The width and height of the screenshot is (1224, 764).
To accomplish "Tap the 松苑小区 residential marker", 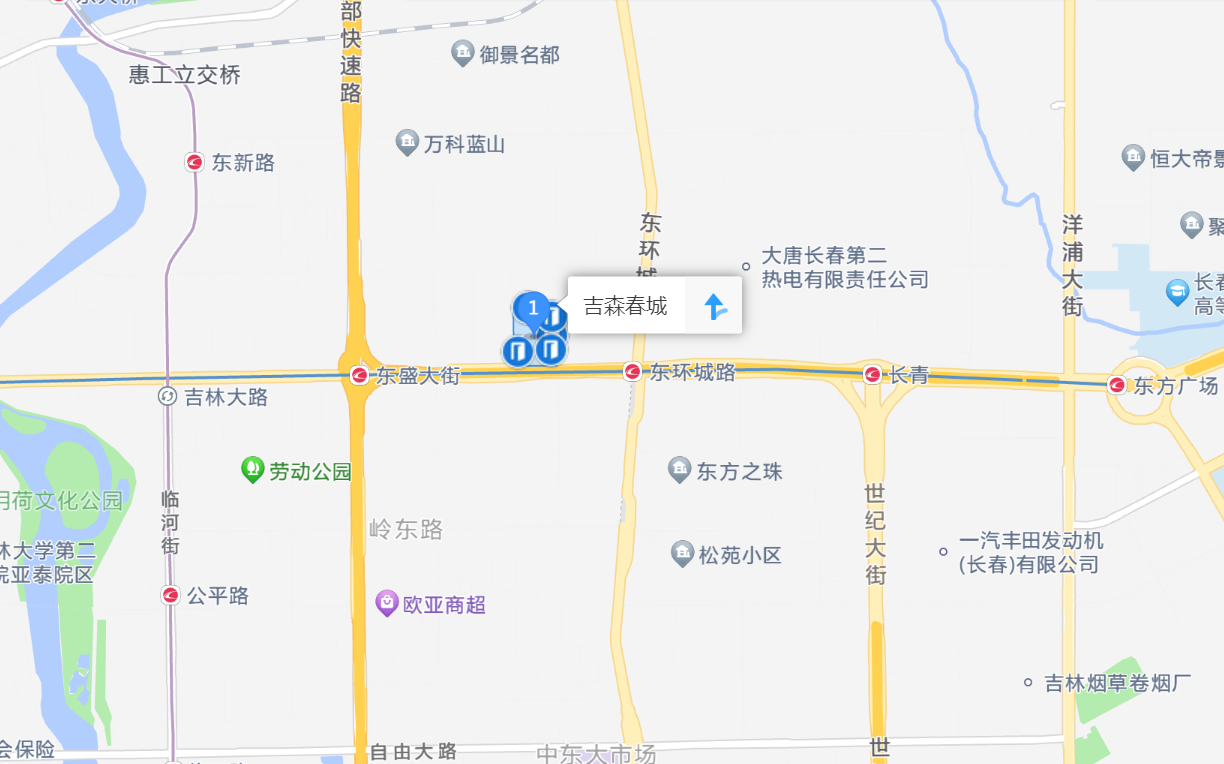I will click(682, 554).
